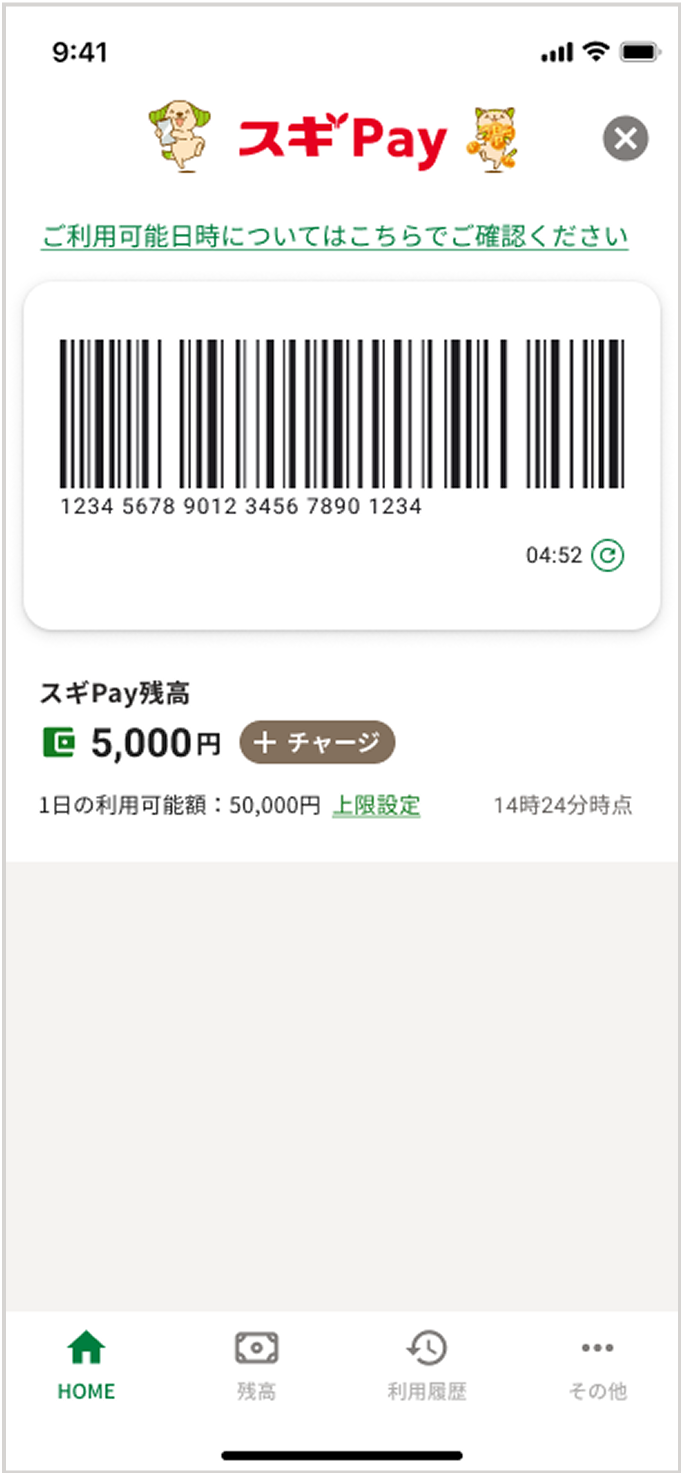681x1473 pixels.
Task: Open the その他 tab
Action: pos(597,1365)
